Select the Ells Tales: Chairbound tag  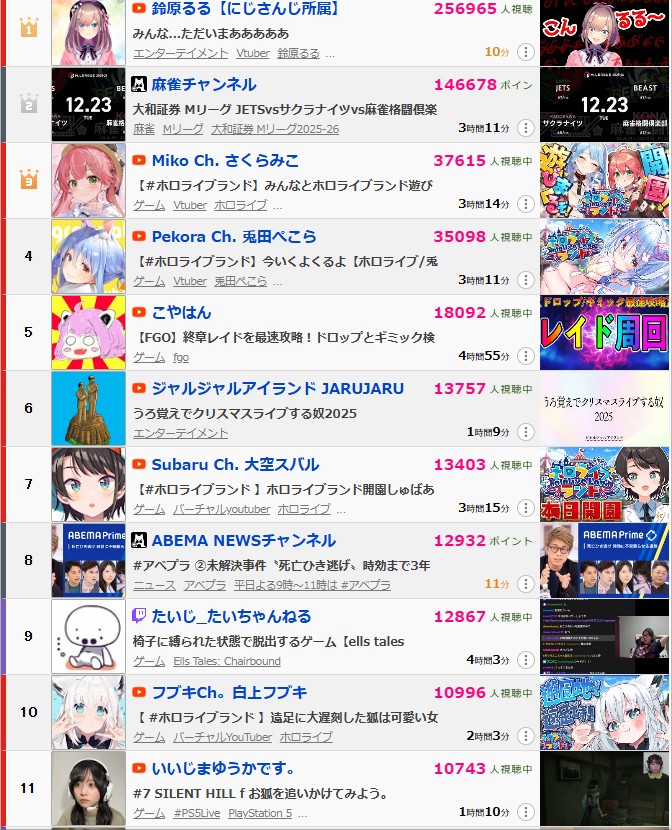click(x=227, y=661)
